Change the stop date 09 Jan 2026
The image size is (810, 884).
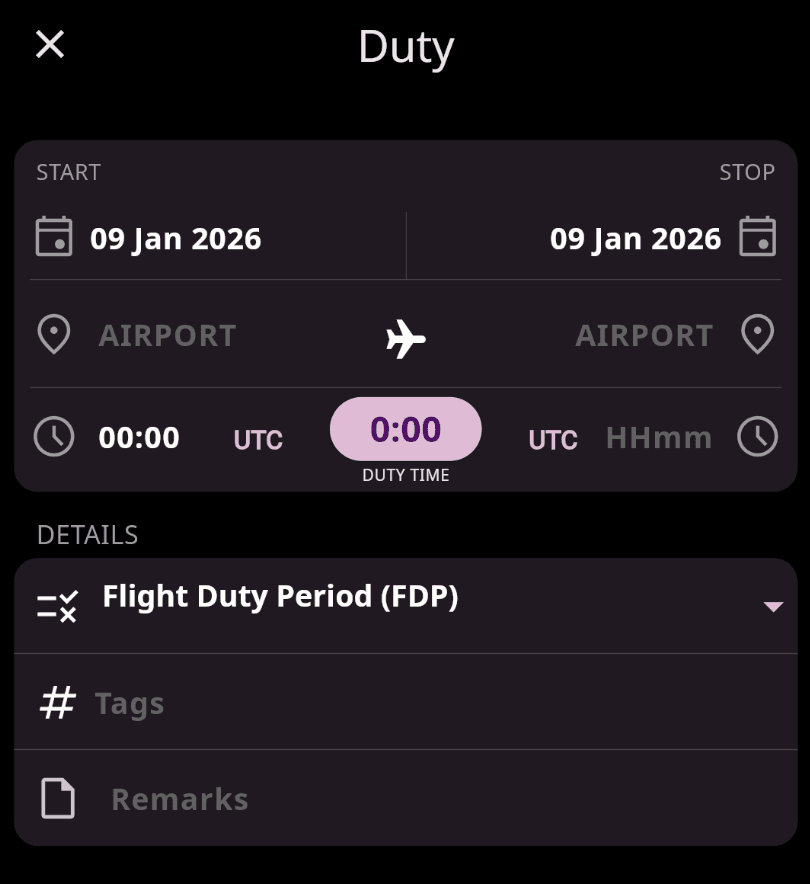click(635, 238)
